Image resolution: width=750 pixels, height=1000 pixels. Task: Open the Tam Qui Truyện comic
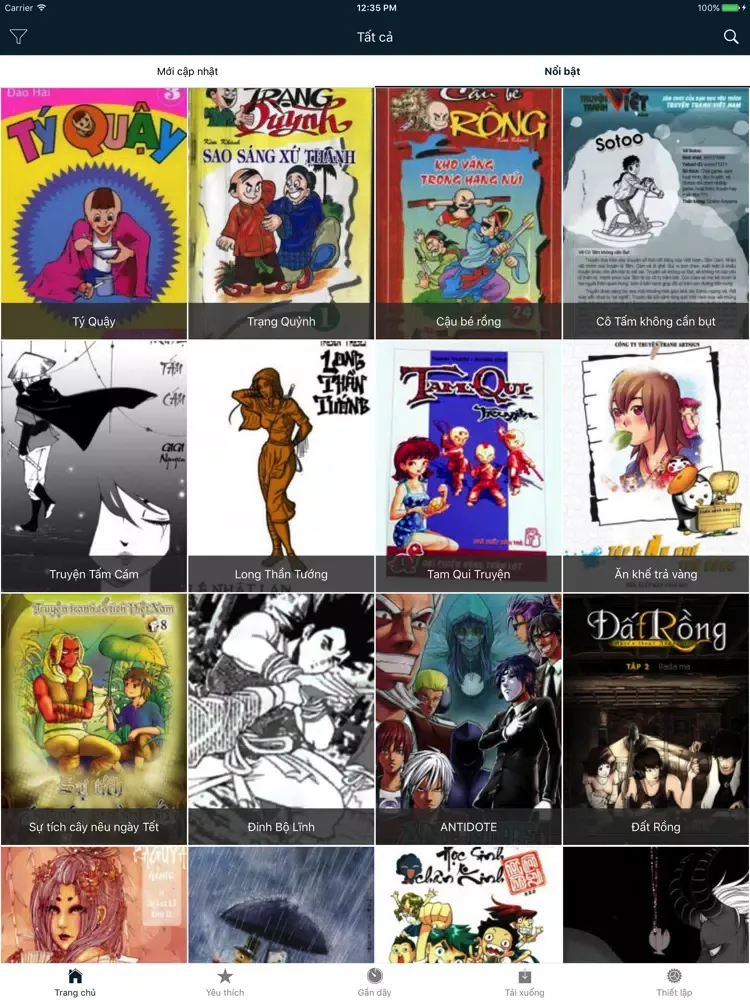[x=469, y=466]
